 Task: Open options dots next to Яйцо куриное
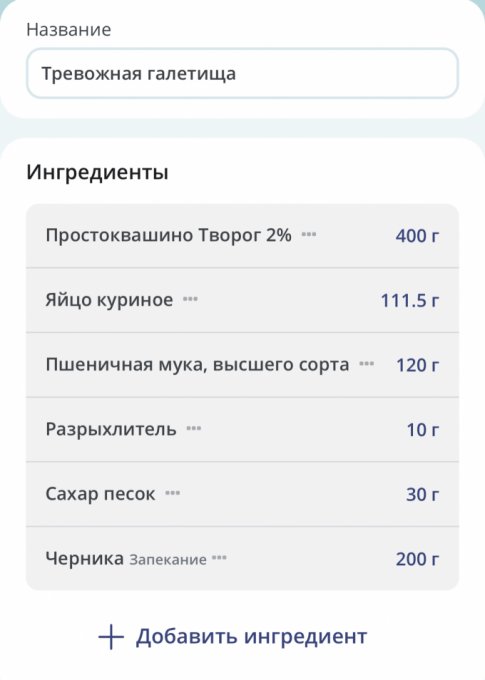[x=190, y=299]
